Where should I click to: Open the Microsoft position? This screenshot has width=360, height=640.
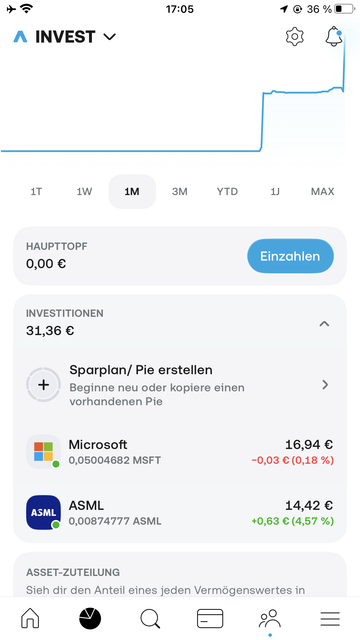click(x=180, y=451)
